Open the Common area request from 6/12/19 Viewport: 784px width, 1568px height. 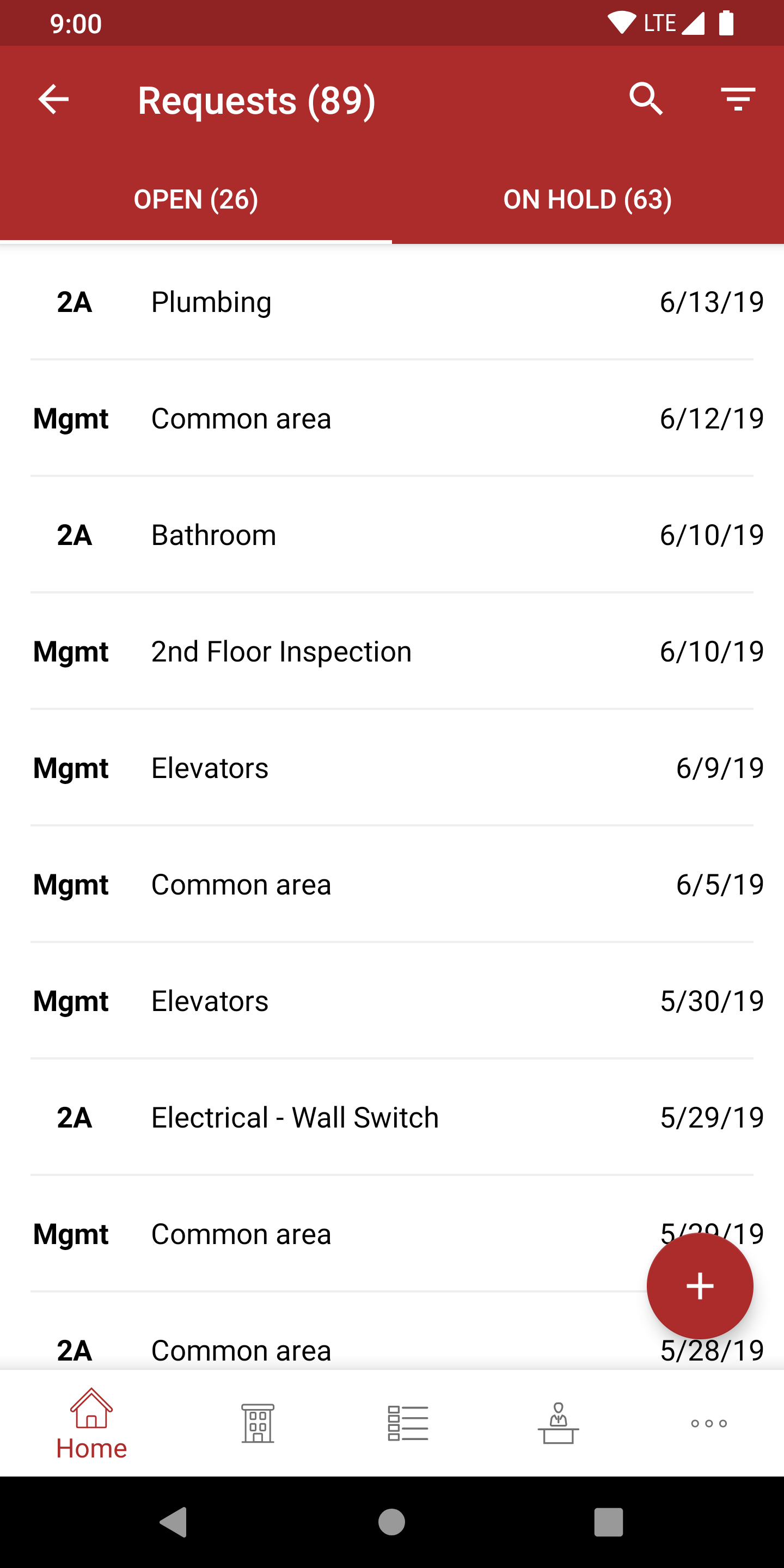pos(392,419)
